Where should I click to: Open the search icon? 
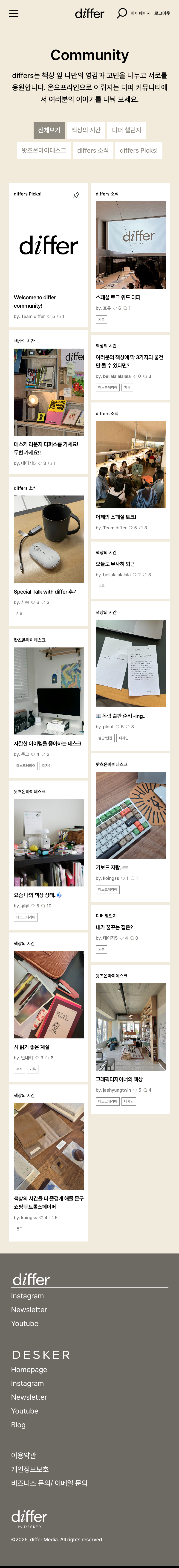pyautogui.click(x=122, y=13)
